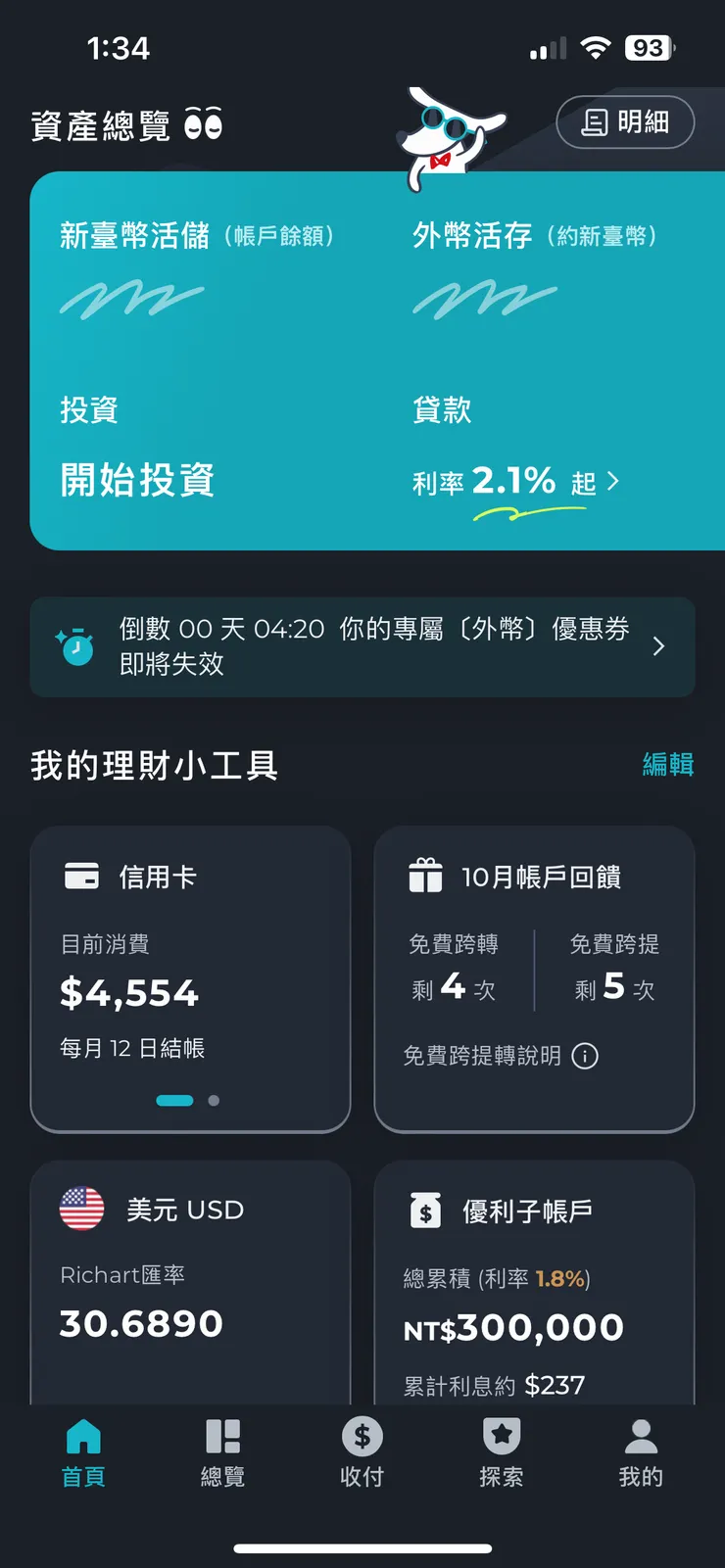
Task: Expand details under 開始投資
Action: point(137,481)
